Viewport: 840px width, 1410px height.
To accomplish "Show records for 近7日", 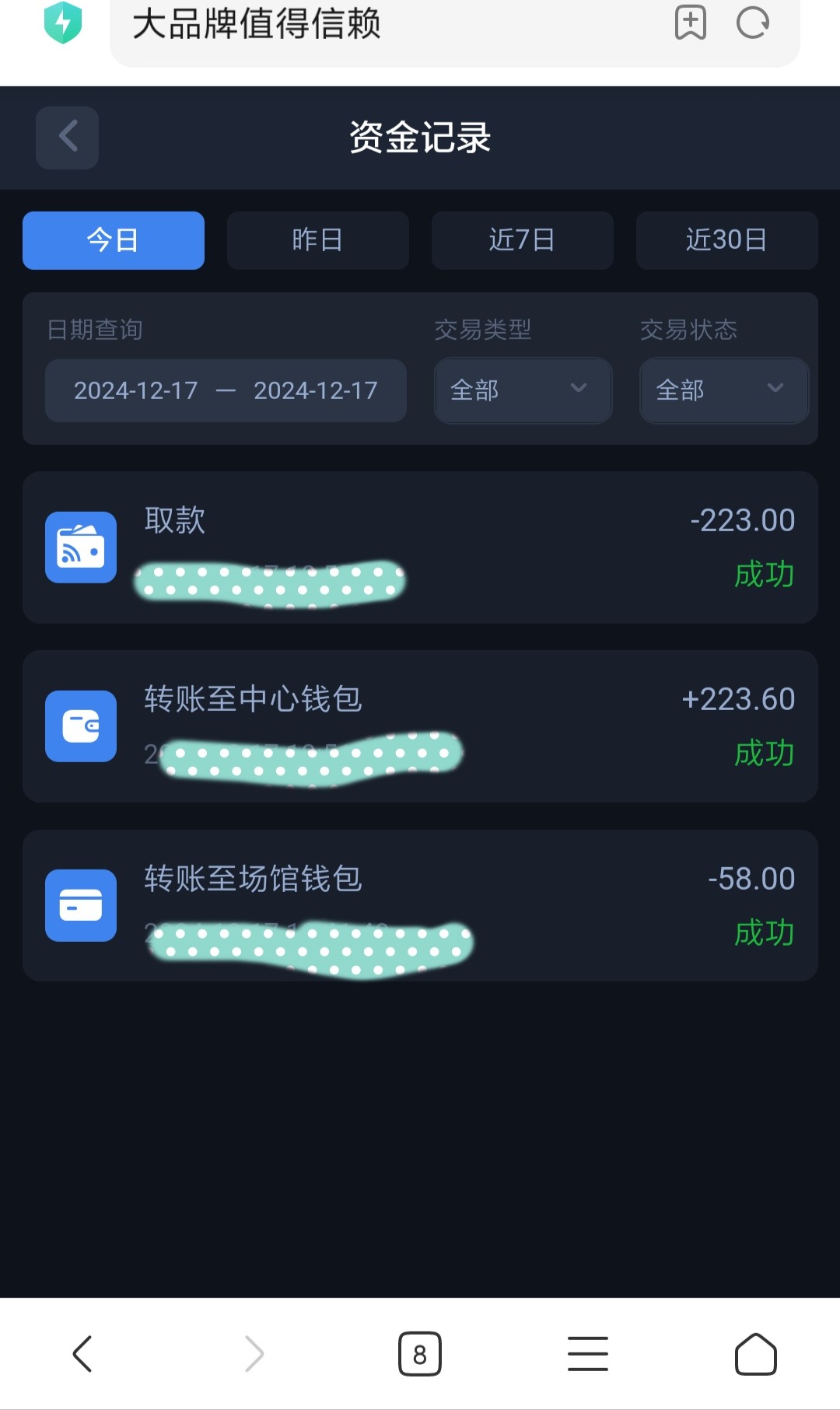I will pos(523,240).
